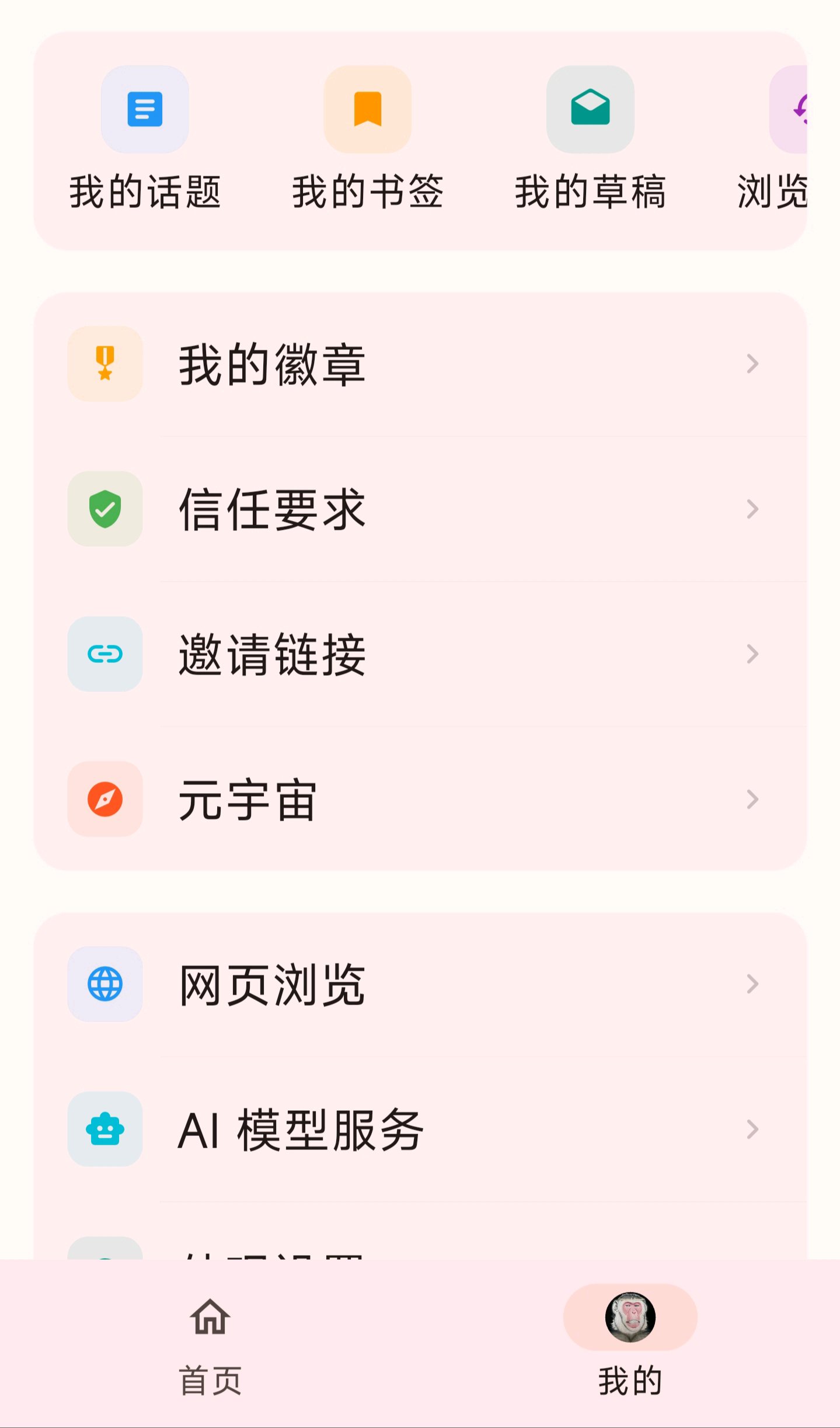
Task: Open 我的话题 shortcut
Action: click(145, 139)
